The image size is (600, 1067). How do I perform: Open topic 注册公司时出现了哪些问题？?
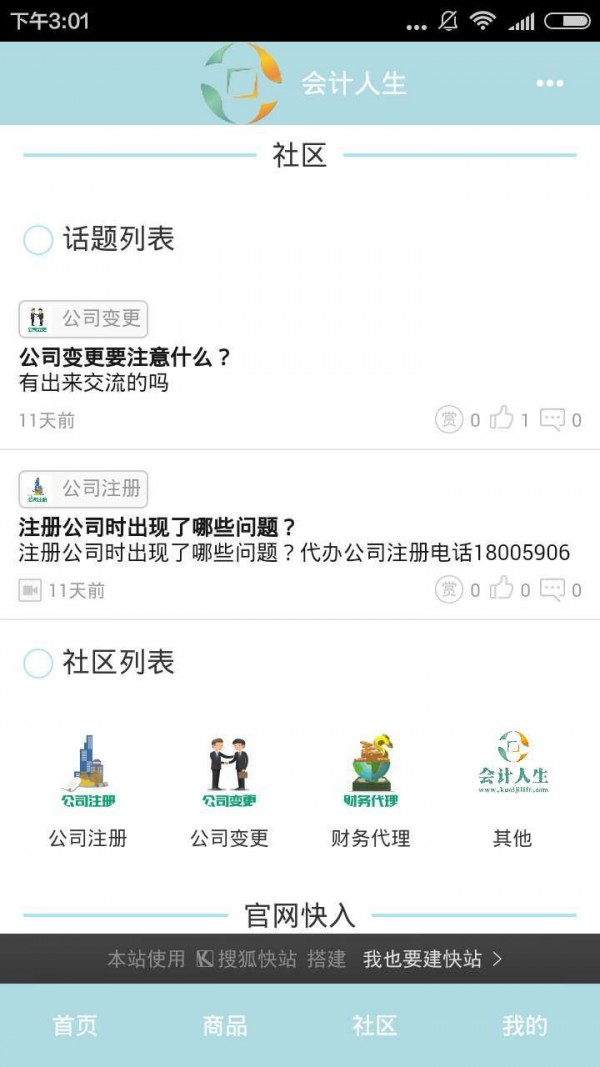[157, 527]
